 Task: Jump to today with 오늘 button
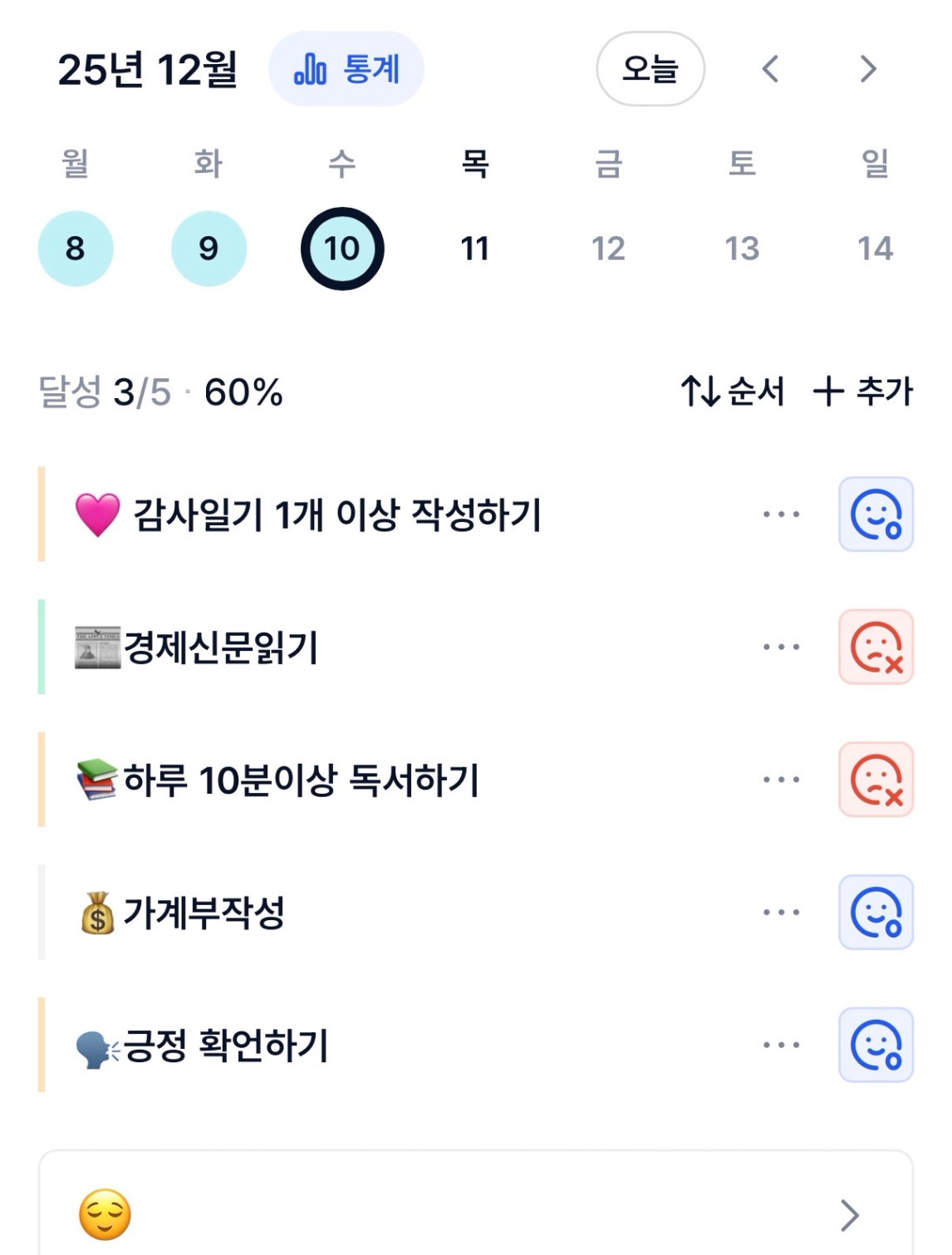[650, 69]
